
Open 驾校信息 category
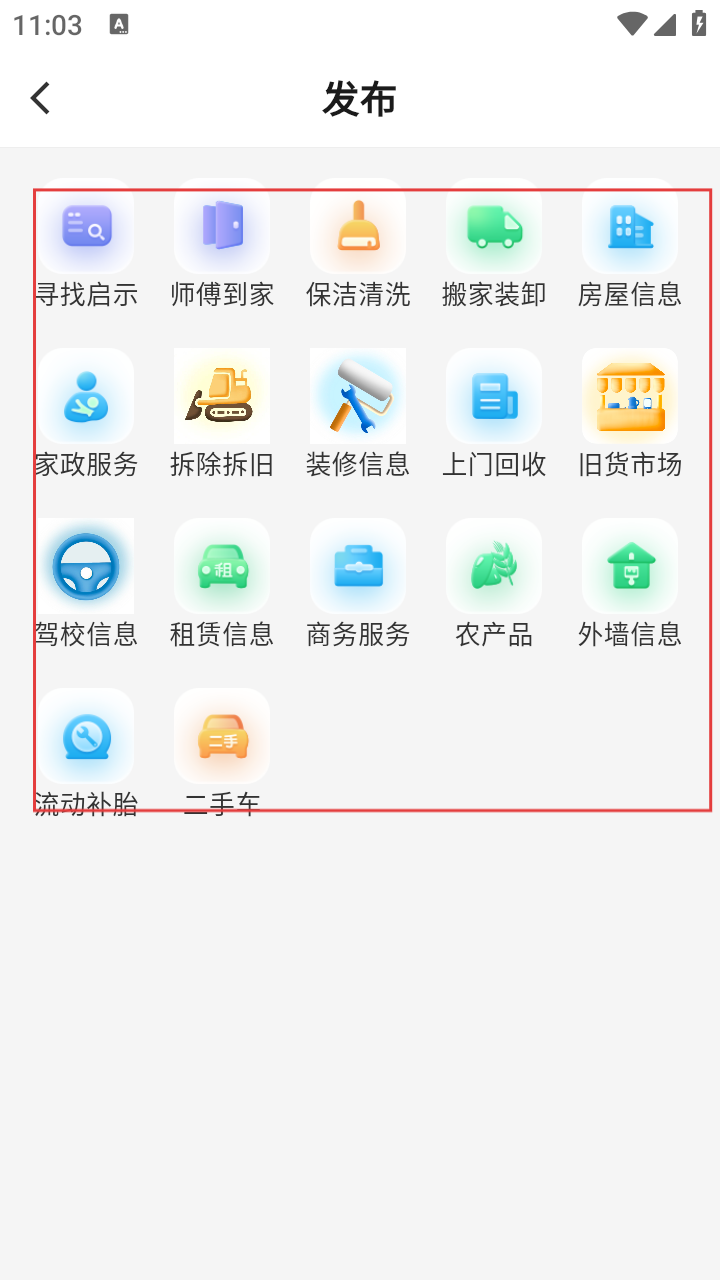(x=86, y=584)
